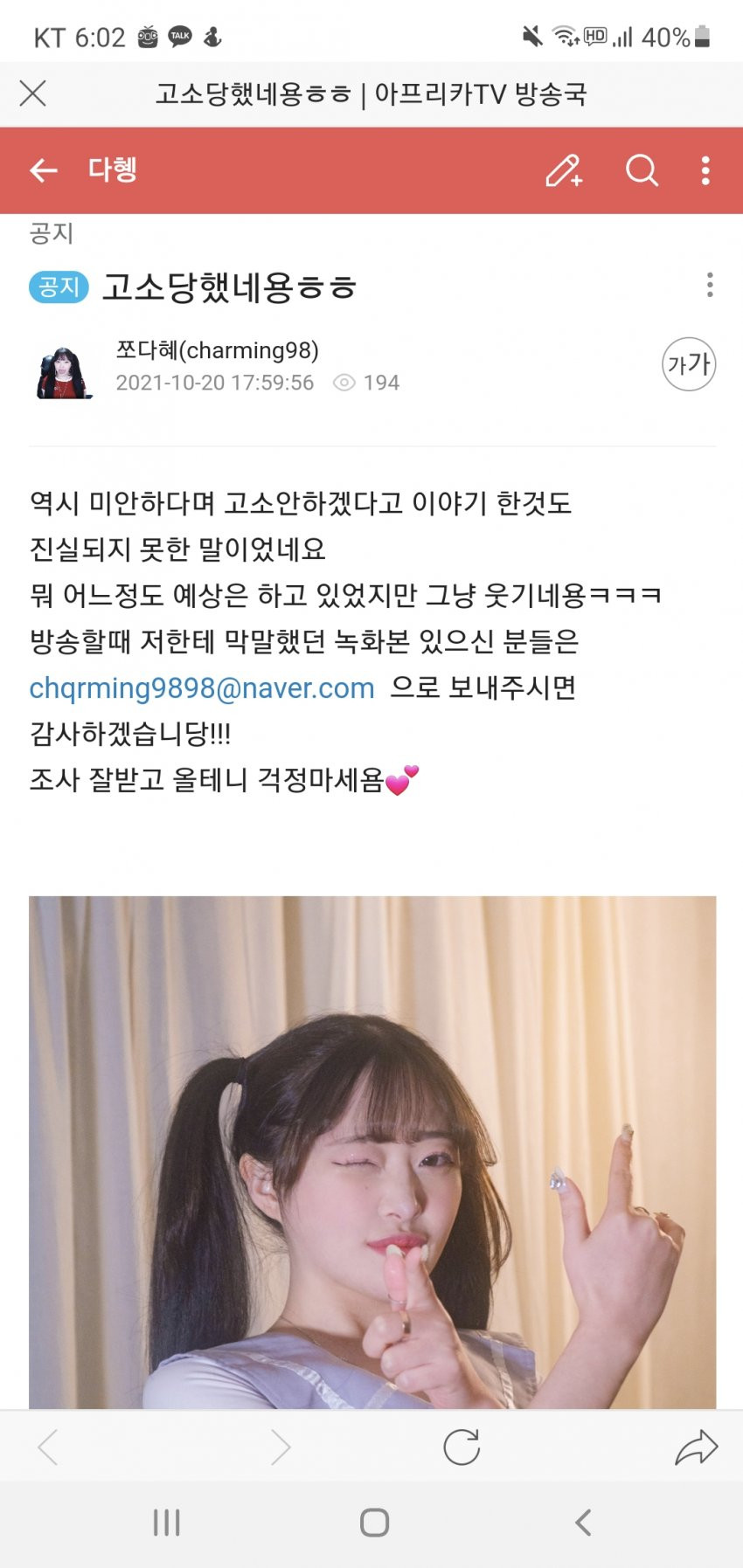Viewport: 743px width, 1568px height.
Task: Go back from the 다혱 station page
Action: [x=44, y=170]
